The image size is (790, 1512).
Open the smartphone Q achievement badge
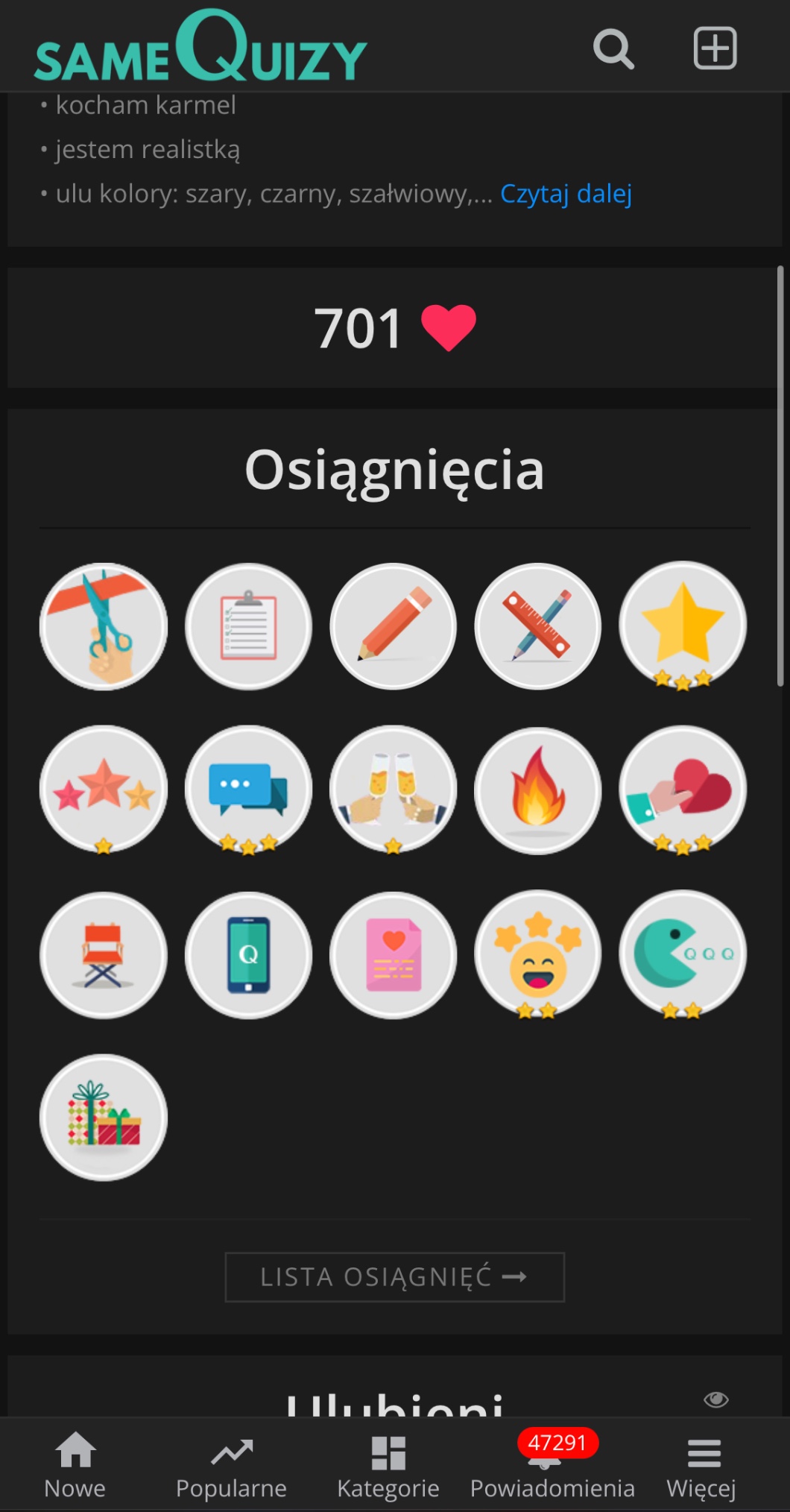click(x=248, y=954)
